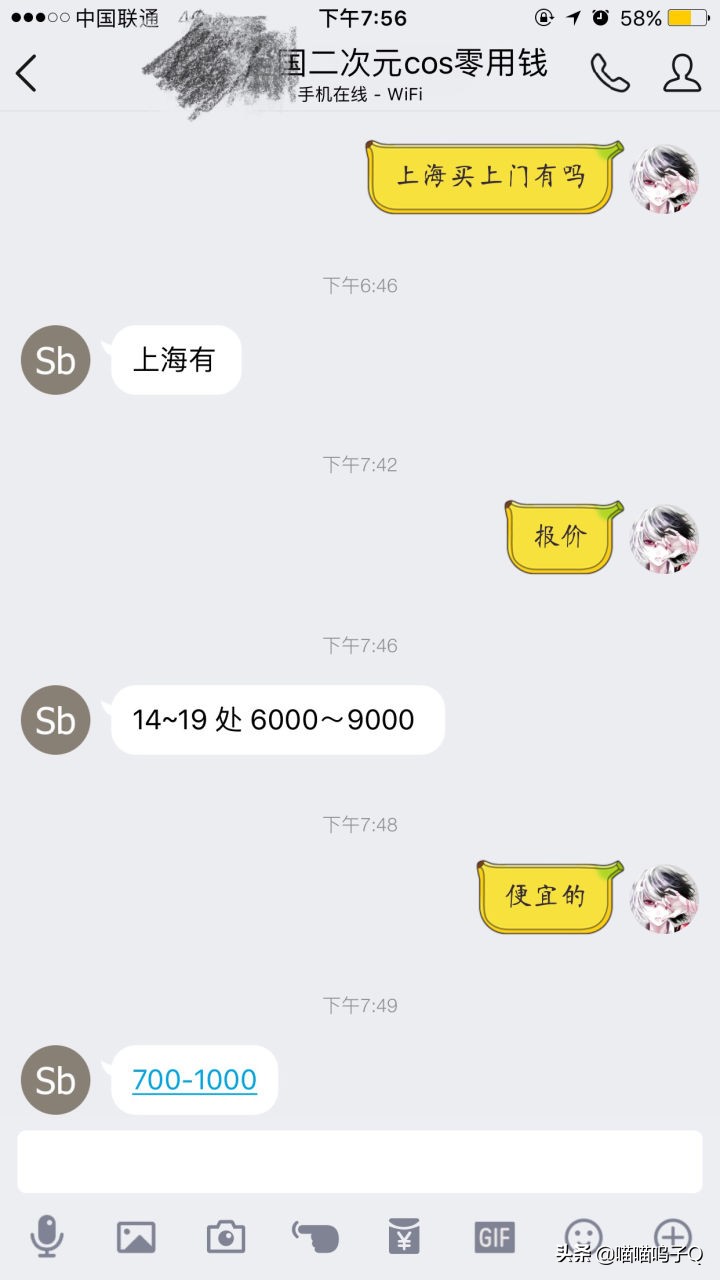The image size is (720, 1280).
Task: Open the red packet ¥ icon
Action: tap(403, 1236)
